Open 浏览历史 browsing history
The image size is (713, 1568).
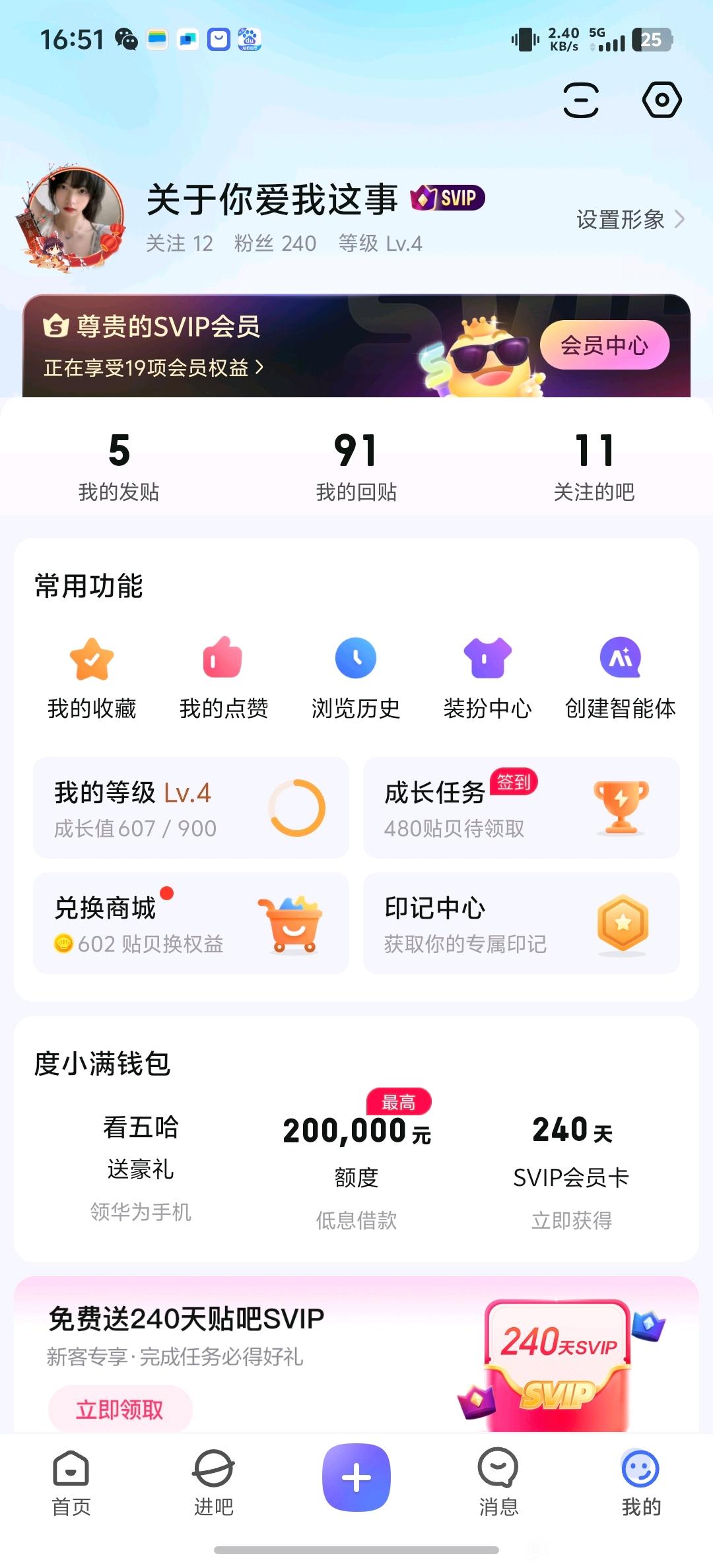[356, 677]
